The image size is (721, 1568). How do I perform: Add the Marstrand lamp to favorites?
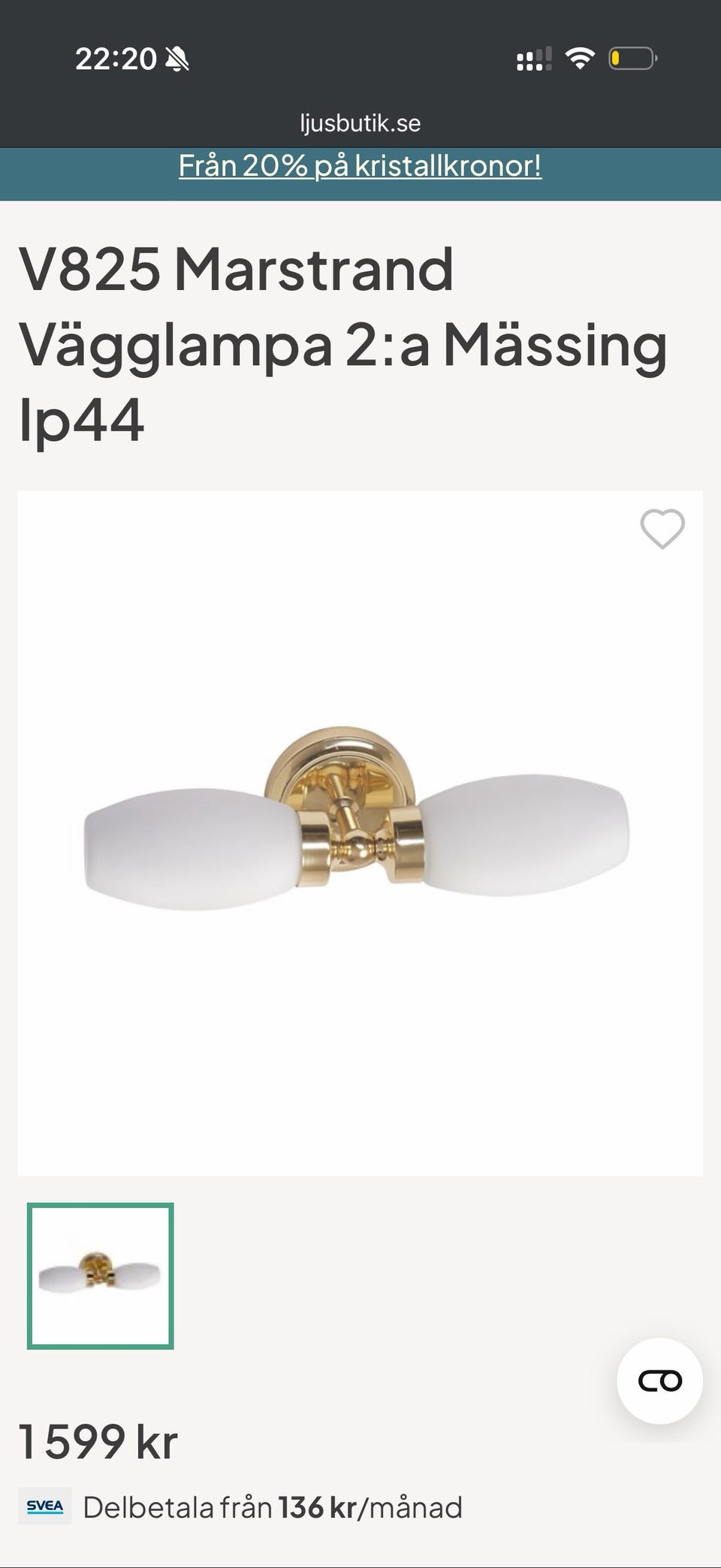pos(662,529)
